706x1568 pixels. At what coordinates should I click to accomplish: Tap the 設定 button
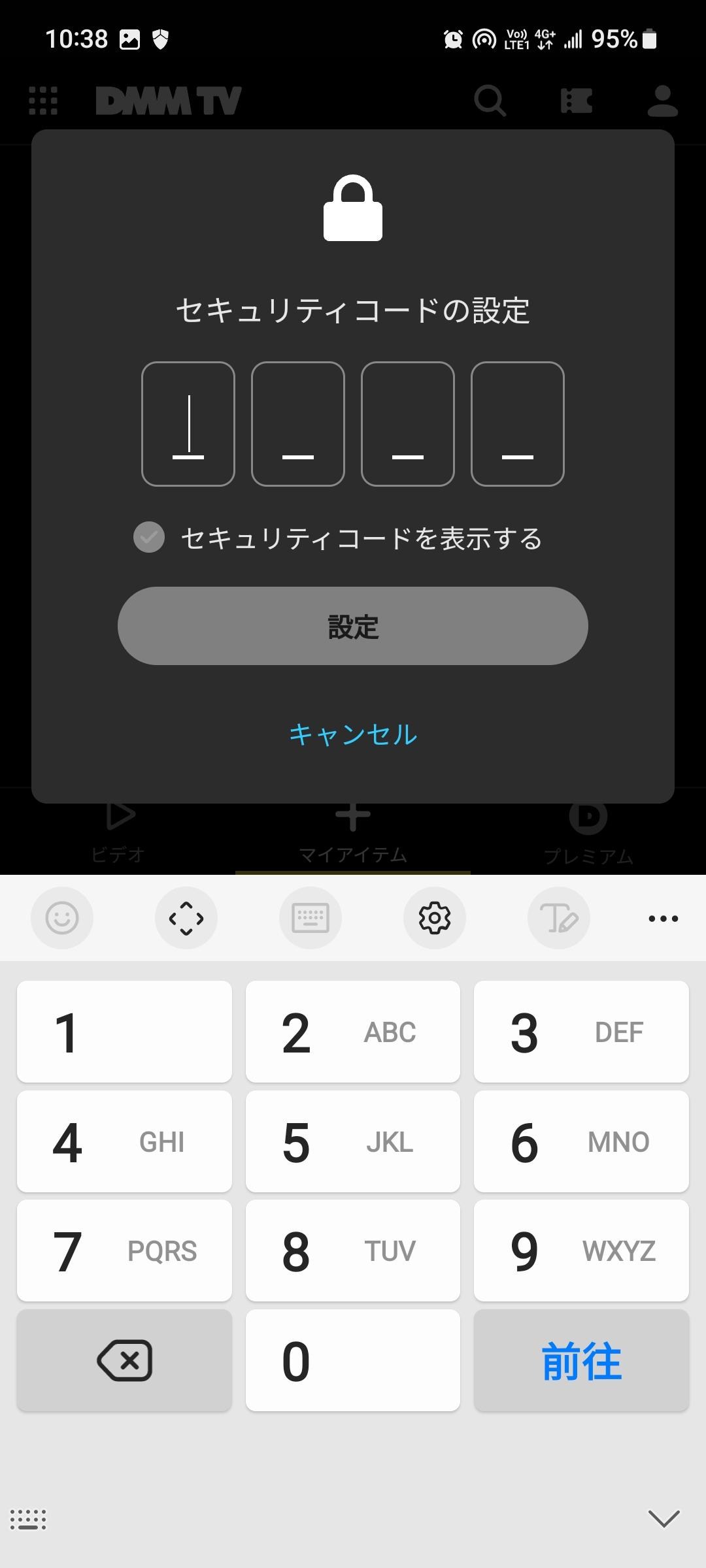click(353, 626)
